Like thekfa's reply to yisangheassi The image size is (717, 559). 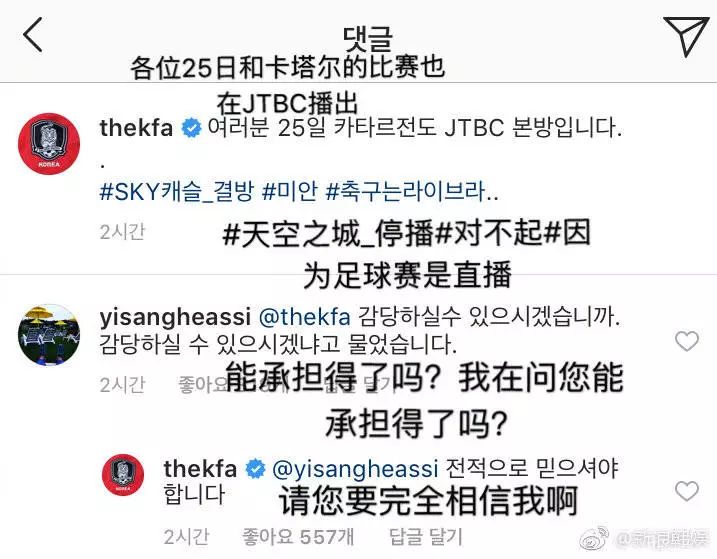(686, 491)
